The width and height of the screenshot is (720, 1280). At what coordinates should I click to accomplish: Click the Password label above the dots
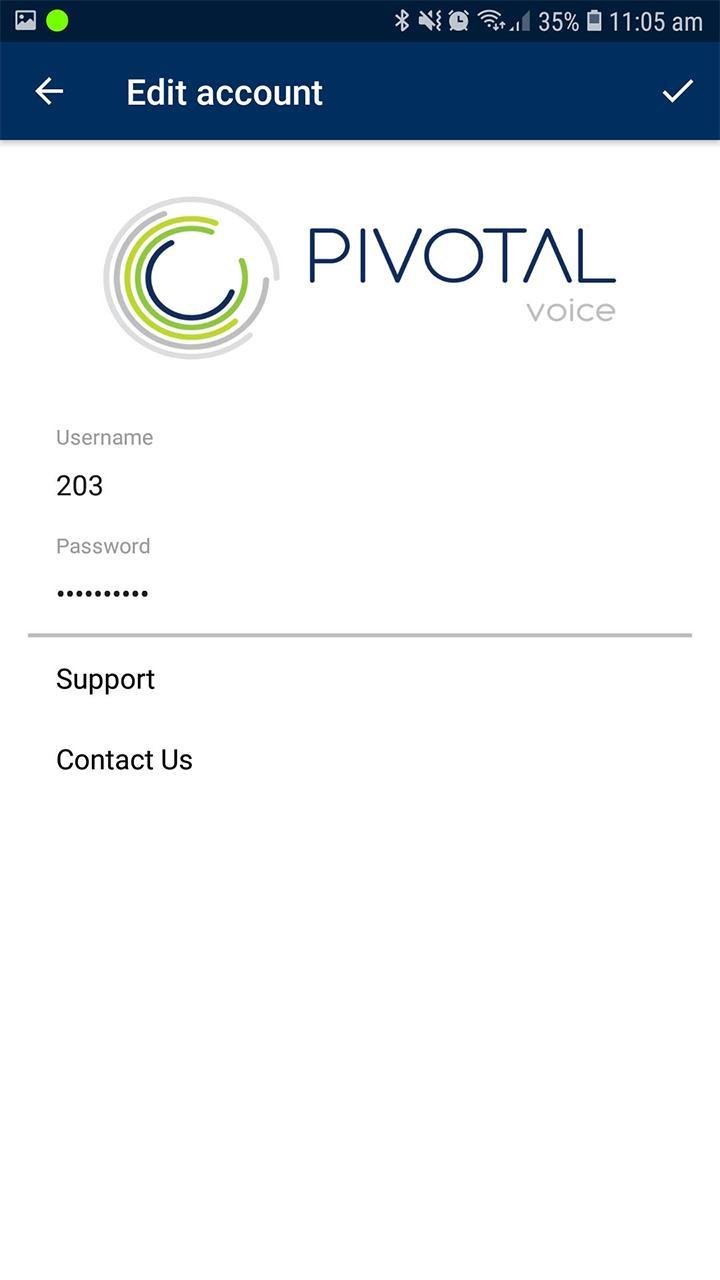[103, 546]
